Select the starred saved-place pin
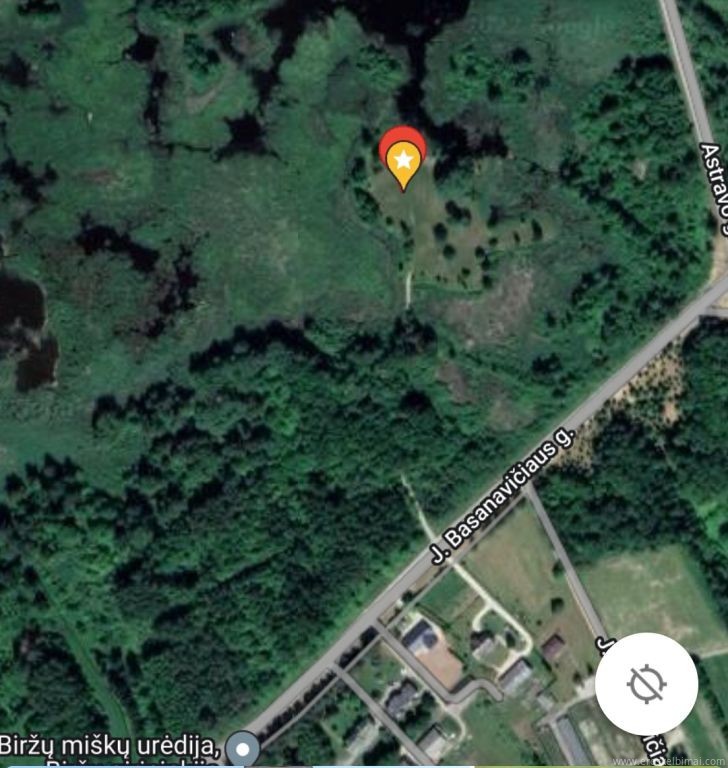 click(x=402, y=160)
